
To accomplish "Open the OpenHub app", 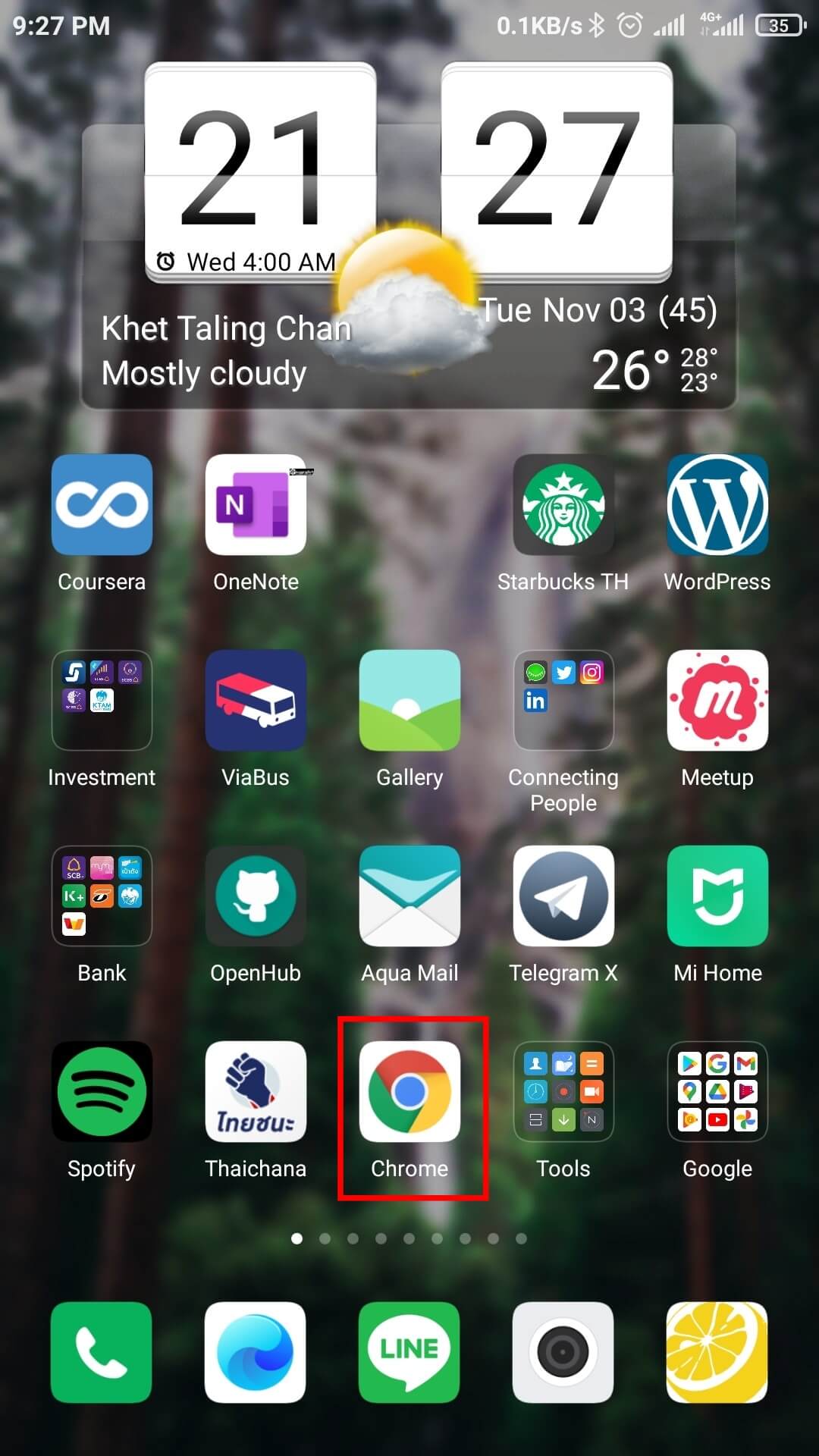I will tap(256, 896).
